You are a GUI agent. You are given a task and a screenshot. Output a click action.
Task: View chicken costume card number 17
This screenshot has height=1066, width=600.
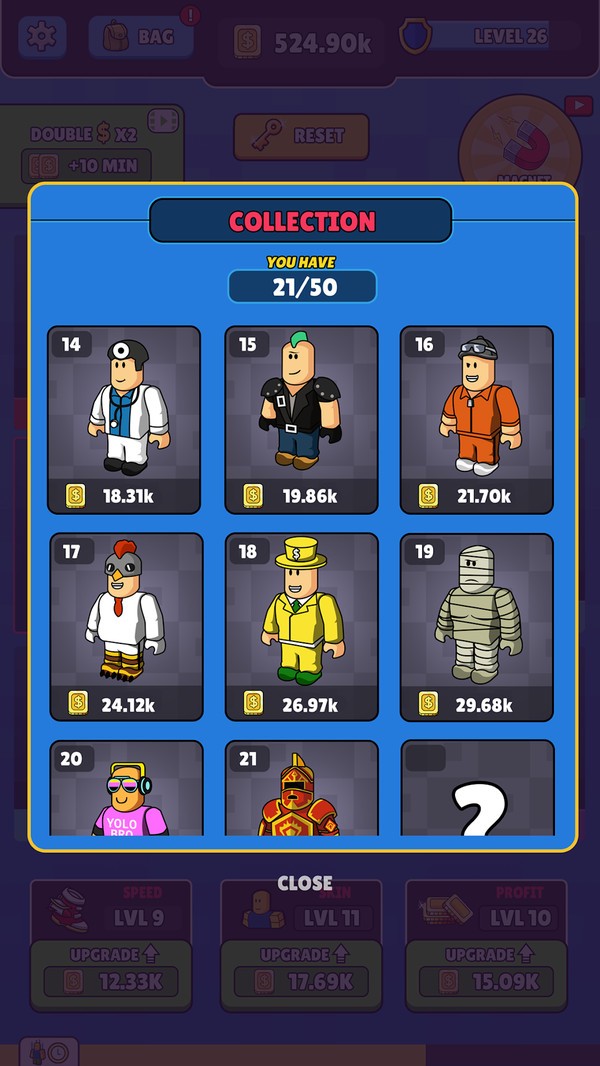point(126,627)
